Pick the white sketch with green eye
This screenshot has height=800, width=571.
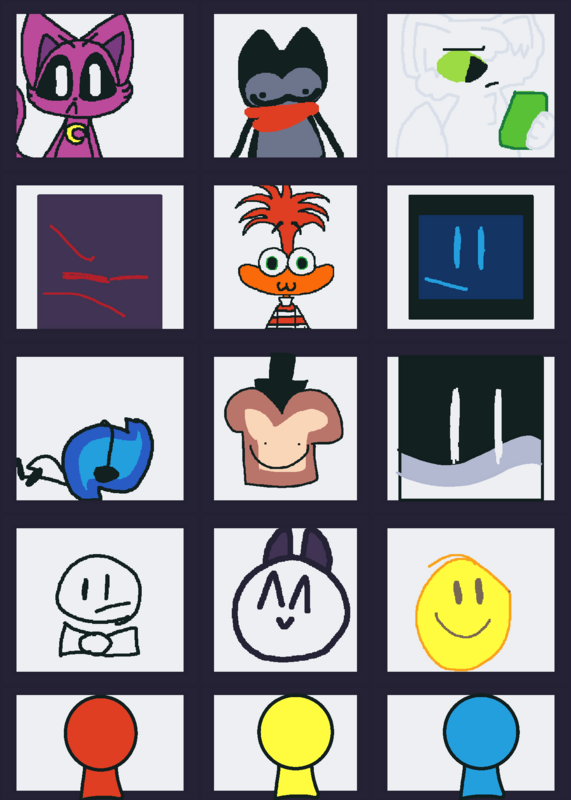coord(470,86)
